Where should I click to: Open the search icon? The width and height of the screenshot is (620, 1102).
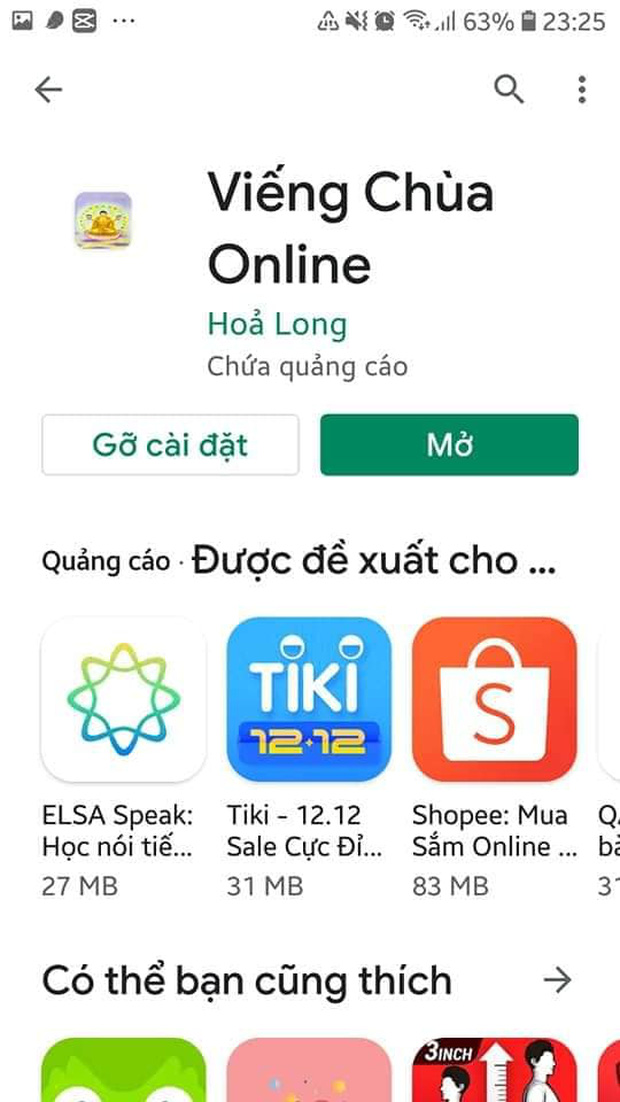pos(509,90)
